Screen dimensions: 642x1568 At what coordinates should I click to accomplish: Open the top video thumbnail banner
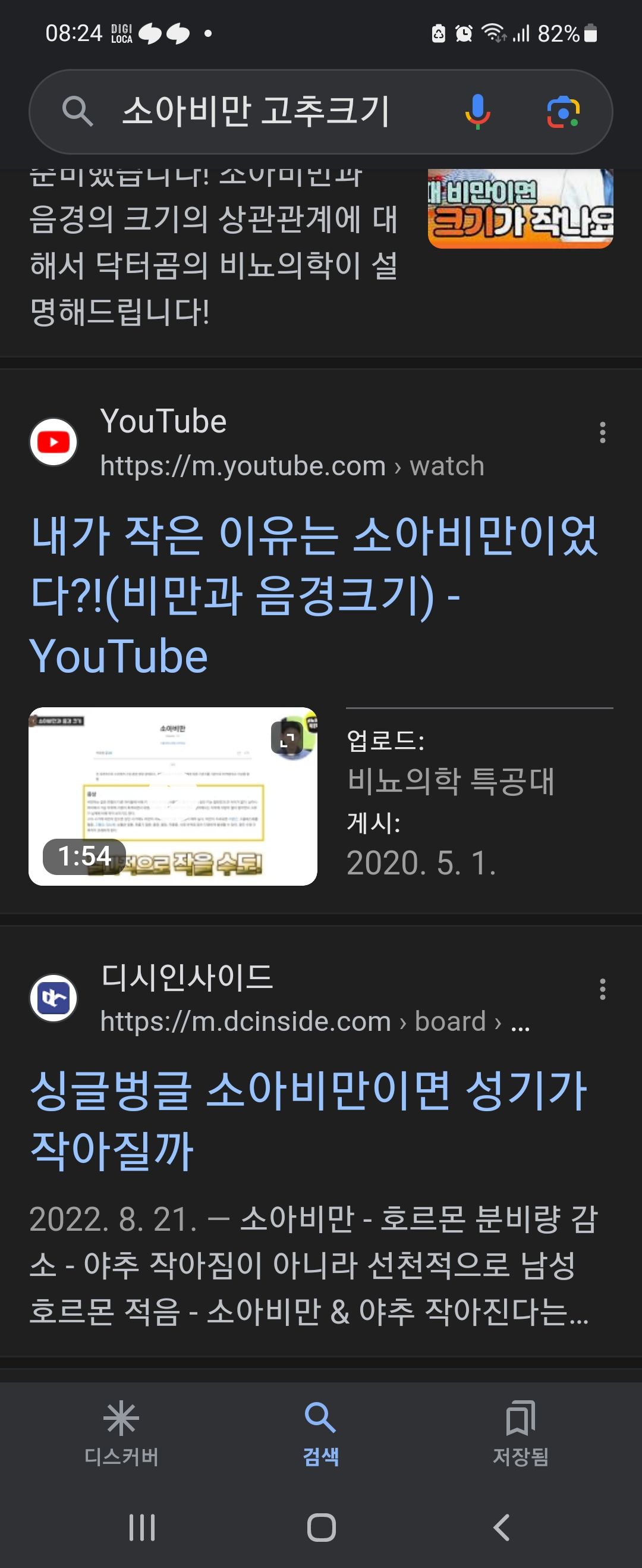tap(520, 208)
